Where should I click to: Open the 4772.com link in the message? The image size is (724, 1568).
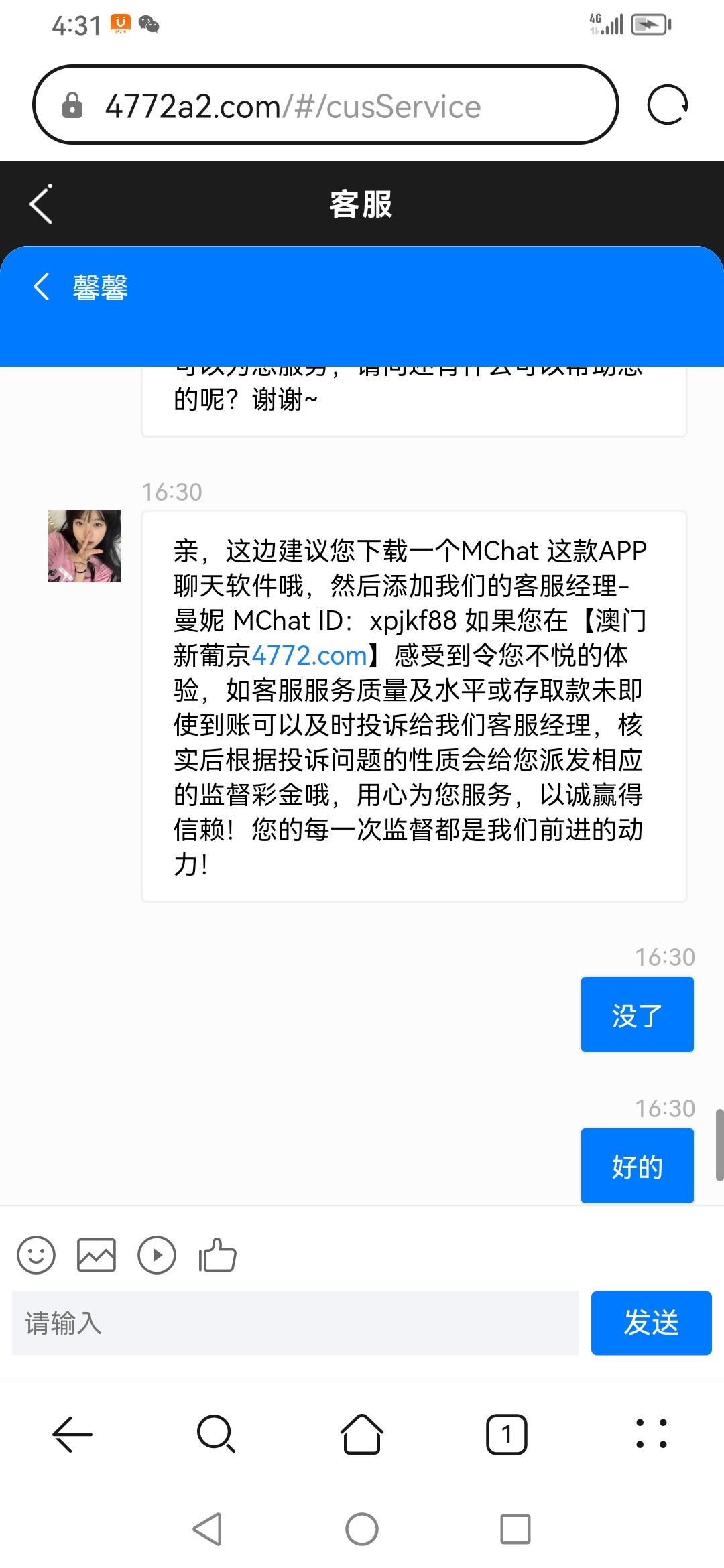click(x=309, y=655)
